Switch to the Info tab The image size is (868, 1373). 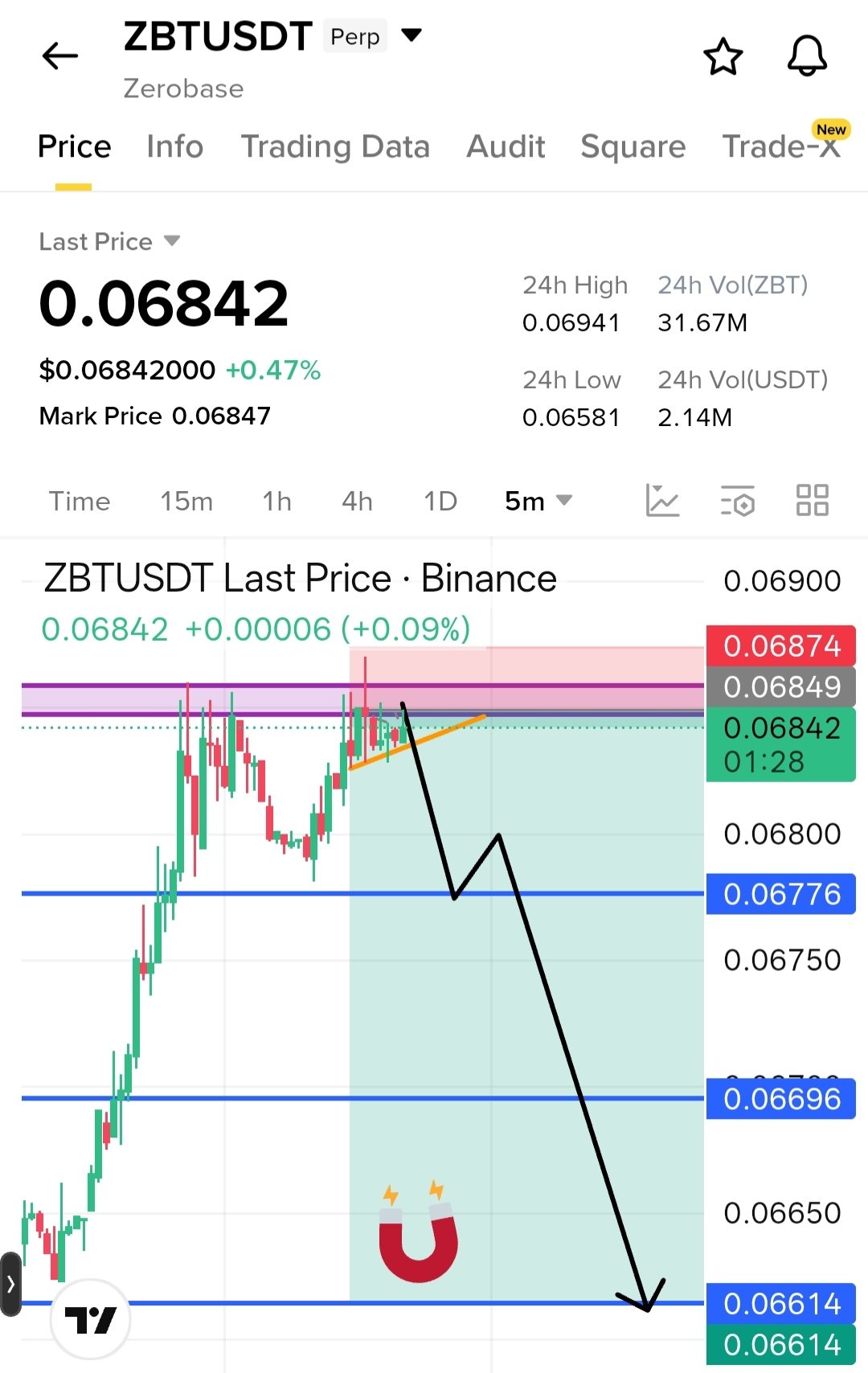pyautogui.click(x=174, y=147)
